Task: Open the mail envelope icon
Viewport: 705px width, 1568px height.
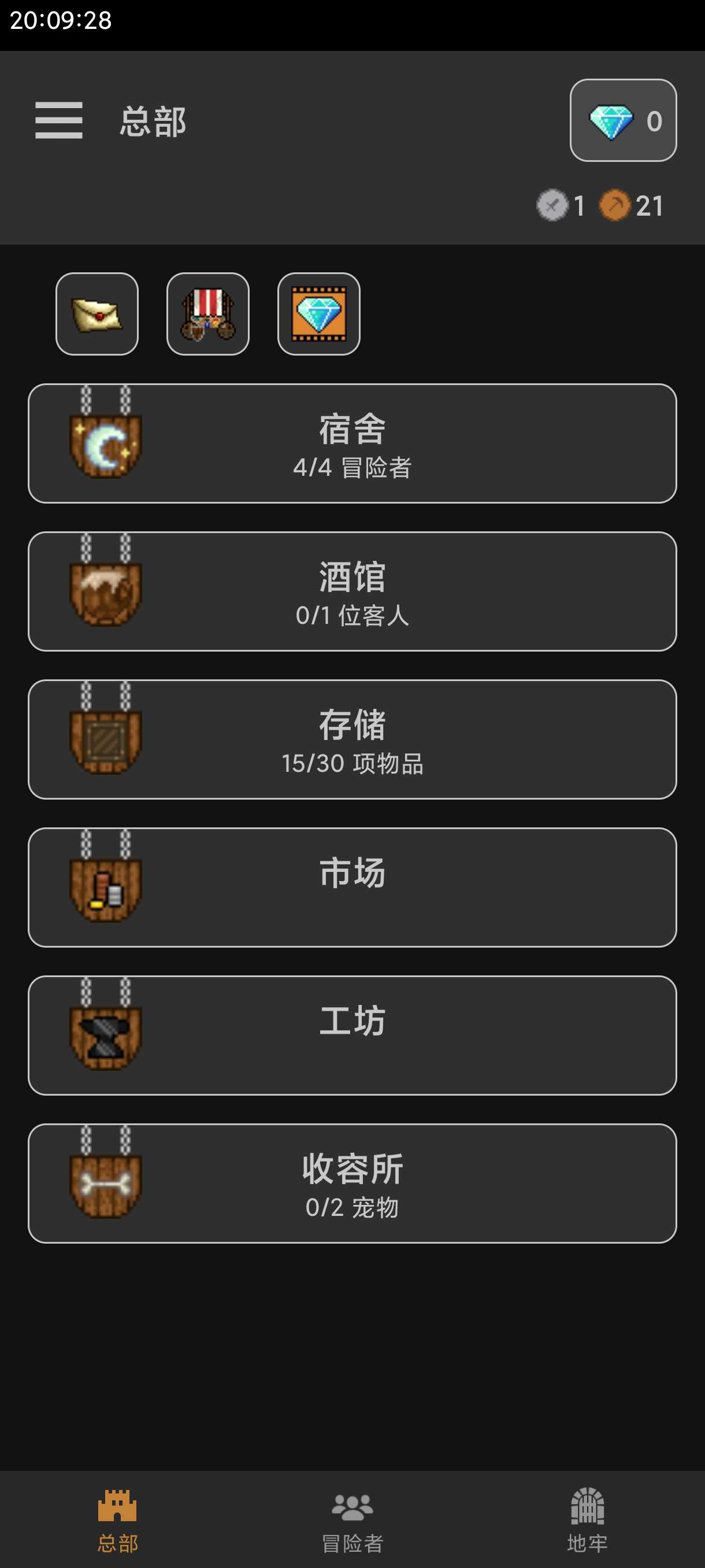Action: 97,314
